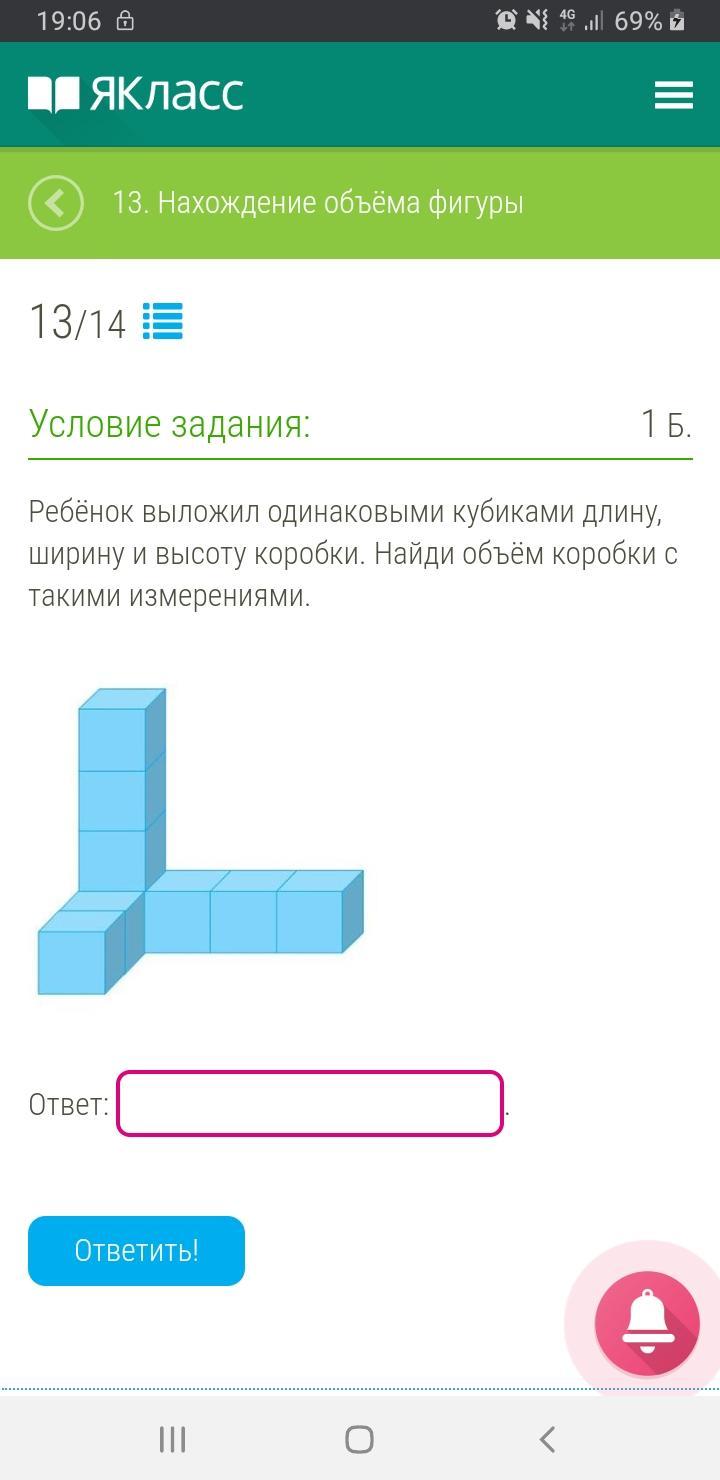Submit answer with Ответить! button

[x=136, y=1250]
